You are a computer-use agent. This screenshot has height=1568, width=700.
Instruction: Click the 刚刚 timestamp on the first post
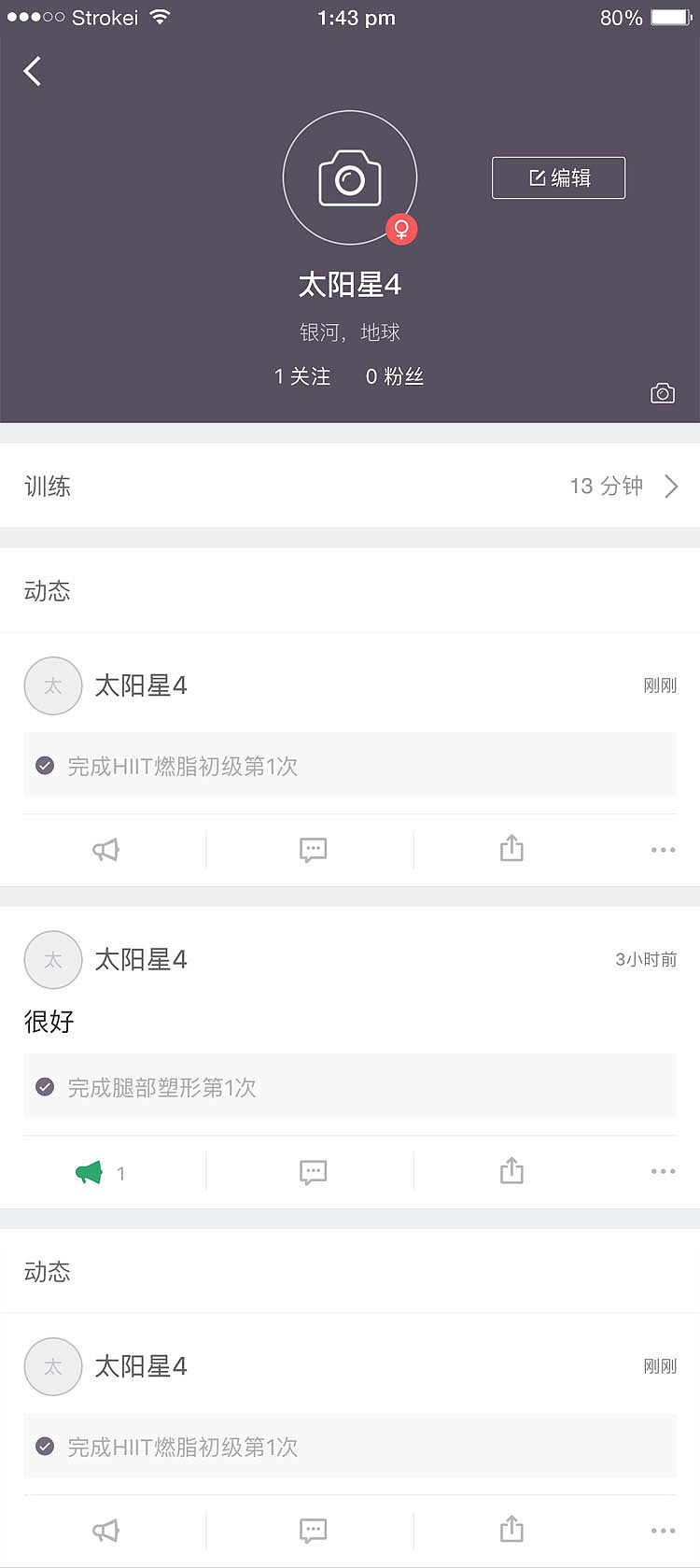point(660,685)
